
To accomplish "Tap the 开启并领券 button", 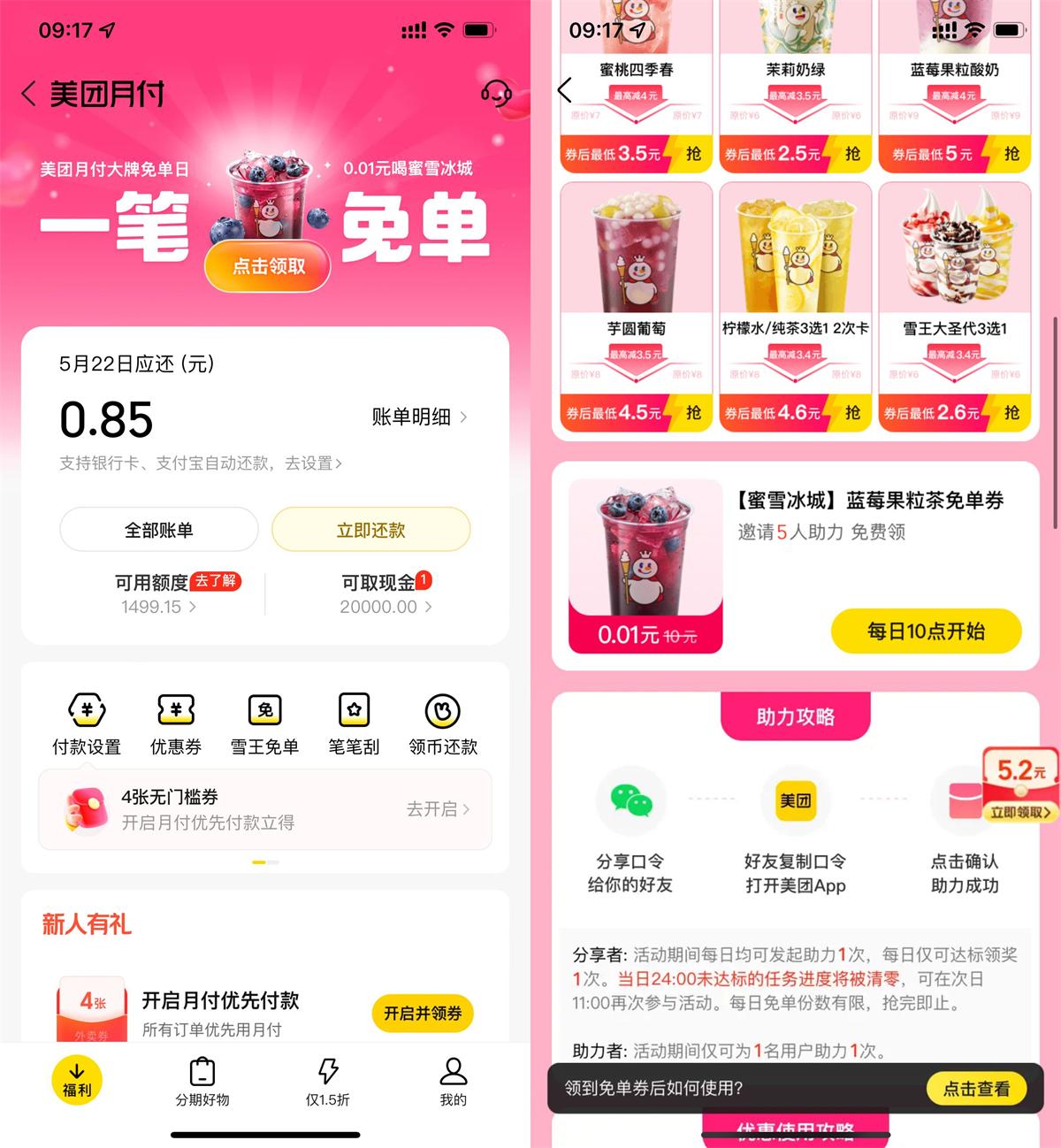I will tap(423, 1013).
